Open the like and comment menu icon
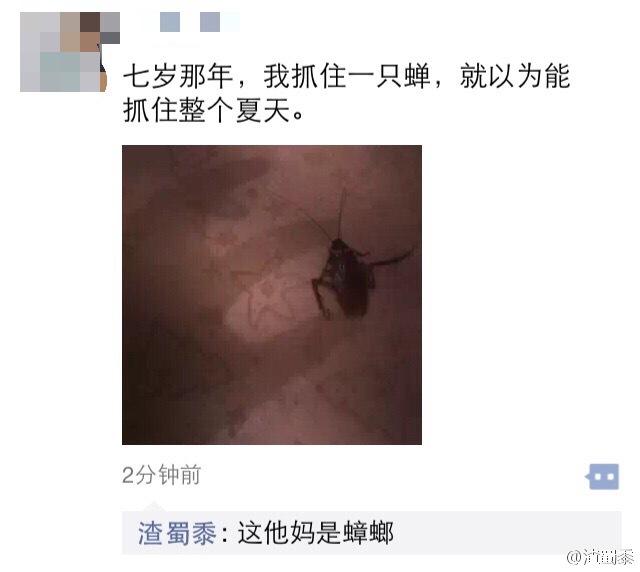Viewport: 640px width, 572px height. tap(603, 477)
